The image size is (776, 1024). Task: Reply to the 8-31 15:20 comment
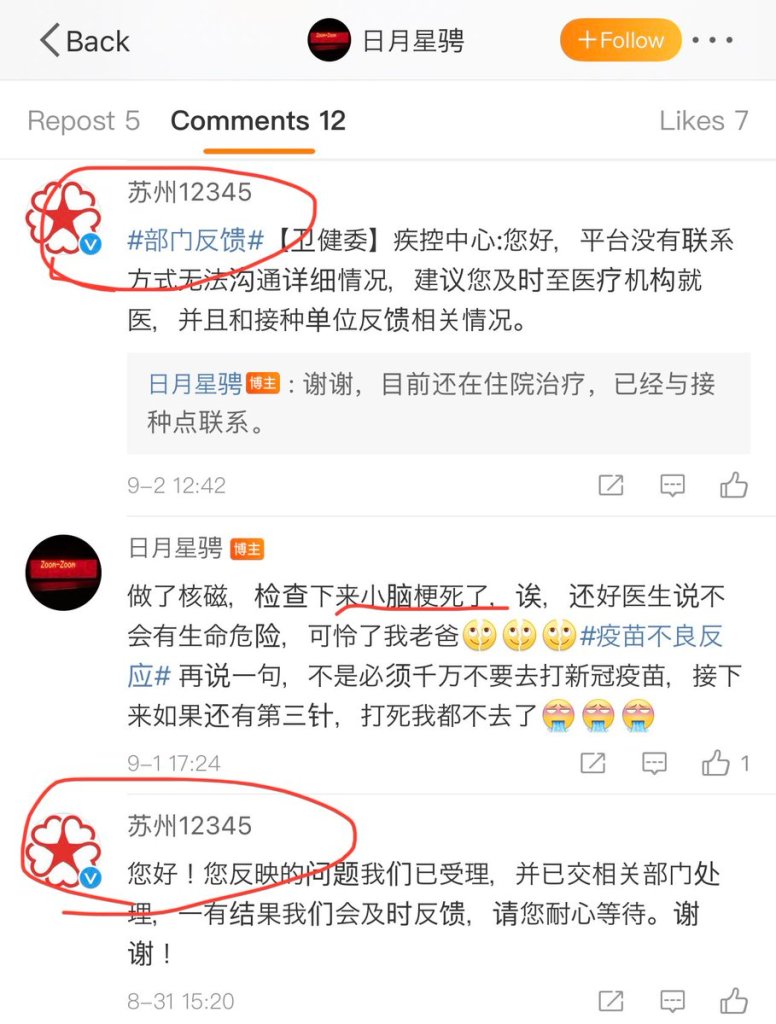pyautogui.click(x=673, y=1000)
